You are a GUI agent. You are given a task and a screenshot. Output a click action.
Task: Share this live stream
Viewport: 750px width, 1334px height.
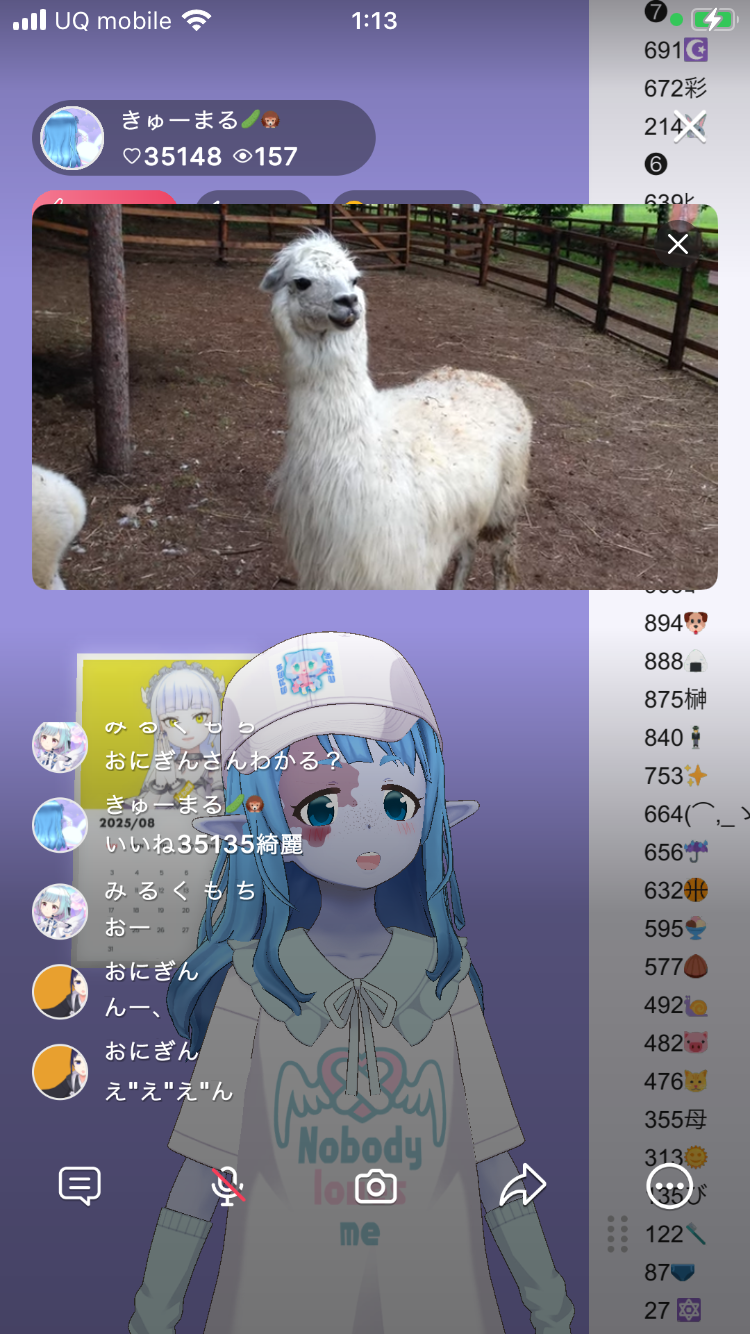(x=522, y=1186)
